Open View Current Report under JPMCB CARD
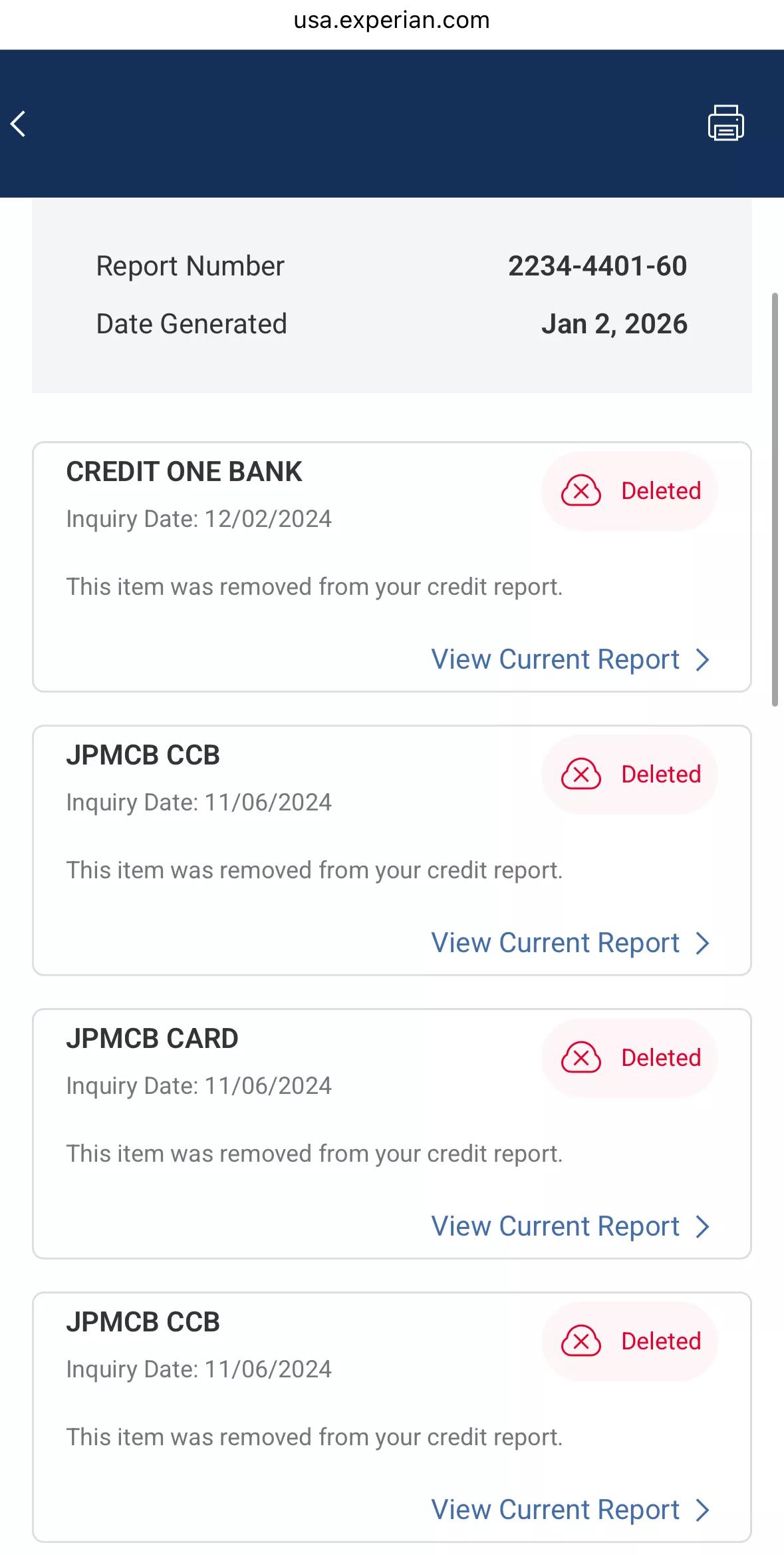The width and height of the screenshot is (784, 1555). (x=570, y=1226)
